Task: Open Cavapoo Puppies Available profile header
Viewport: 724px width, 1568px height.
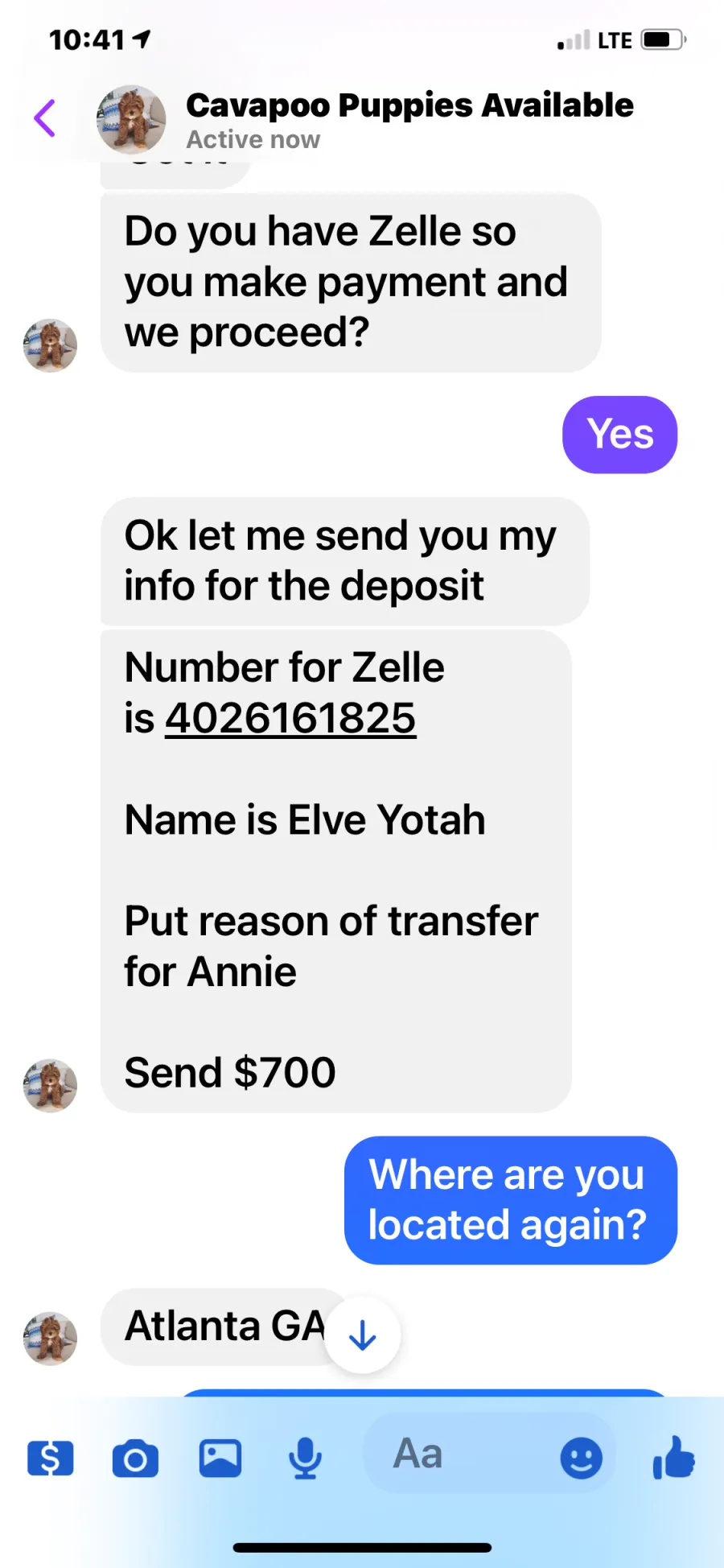Action: [366, 120]
